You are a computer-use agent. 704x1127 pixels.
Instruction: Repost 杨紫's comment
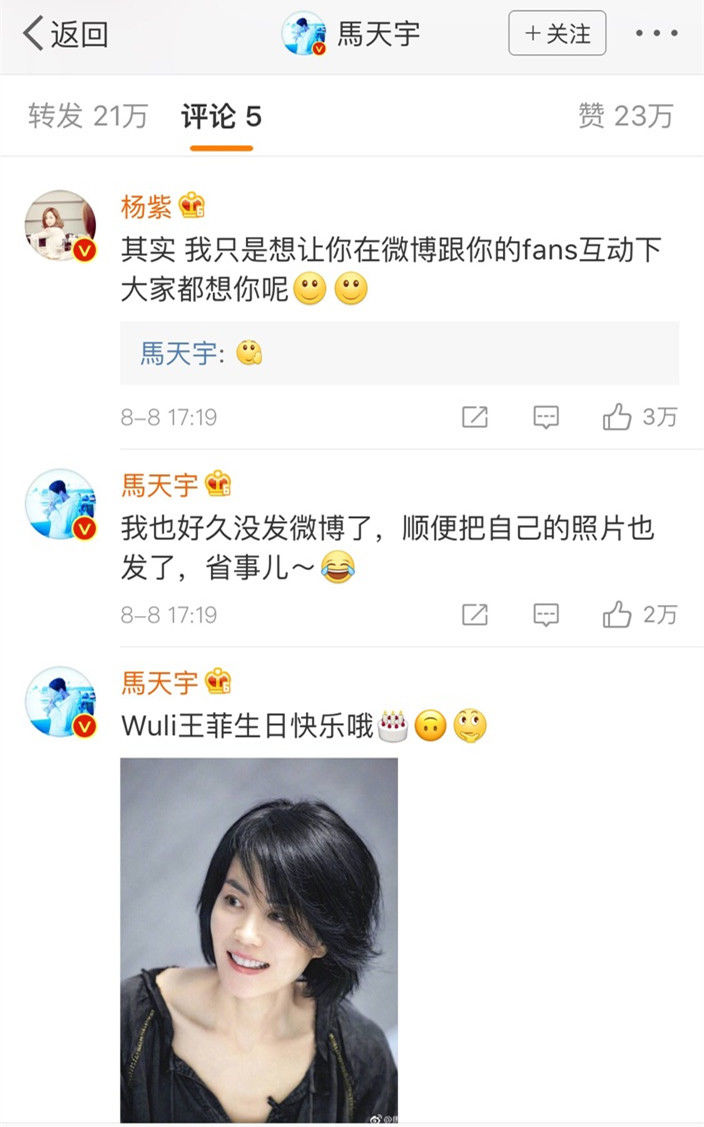pos(475,417)
